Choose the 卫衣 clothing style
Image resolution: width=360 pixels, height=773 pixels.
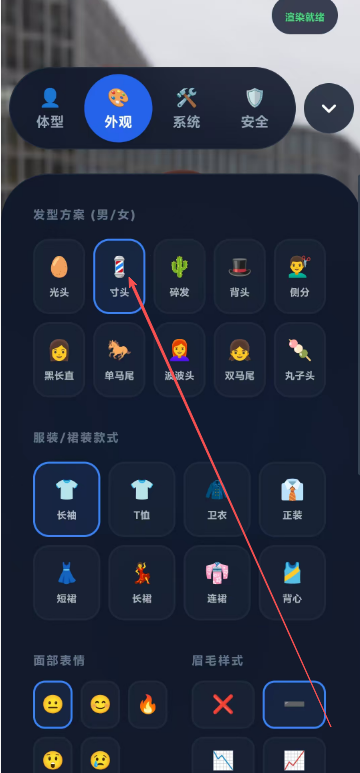click(217, 499)
